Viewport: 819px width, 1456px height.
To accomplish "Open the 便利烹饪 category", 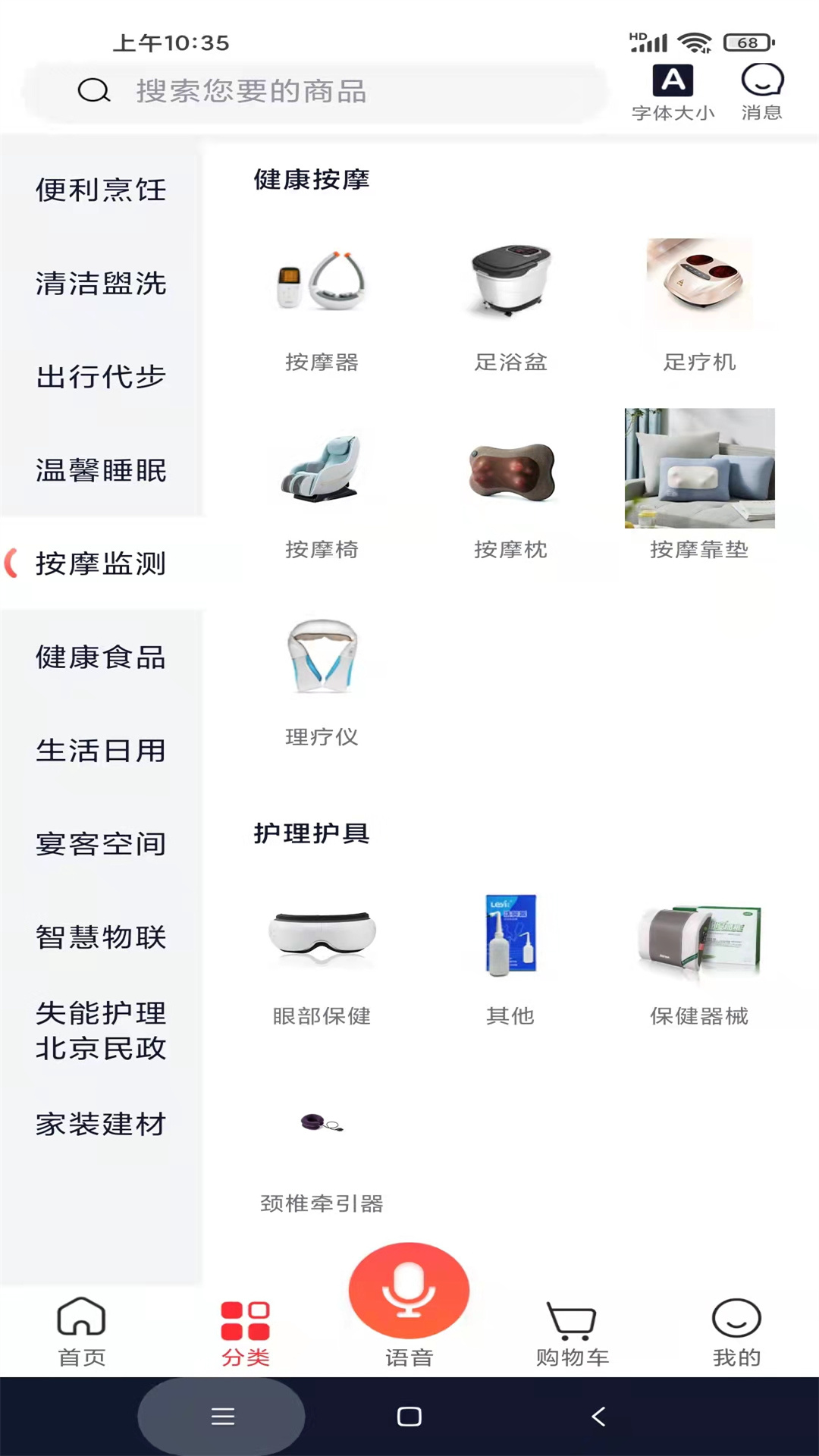I will click(x=101, y=191).
